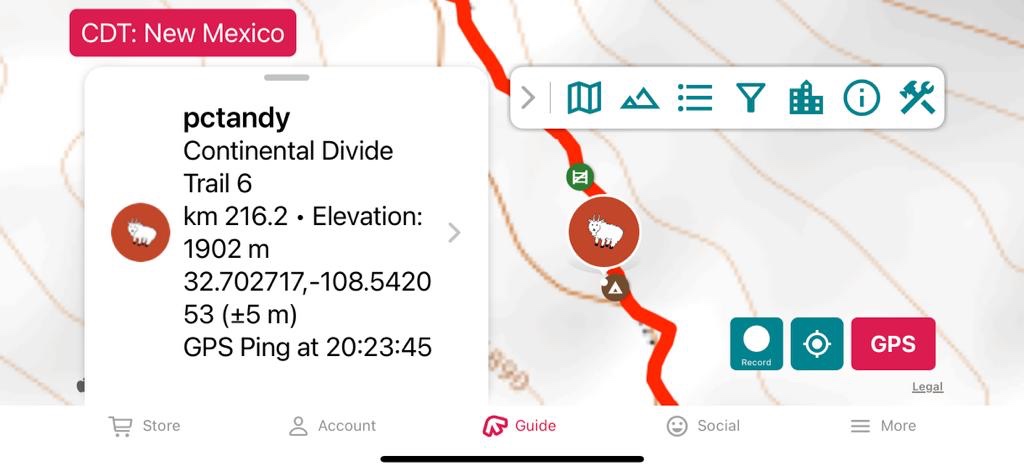Select the brown campsite waypoint marker

pyautogui.click(x=615, y=289)
